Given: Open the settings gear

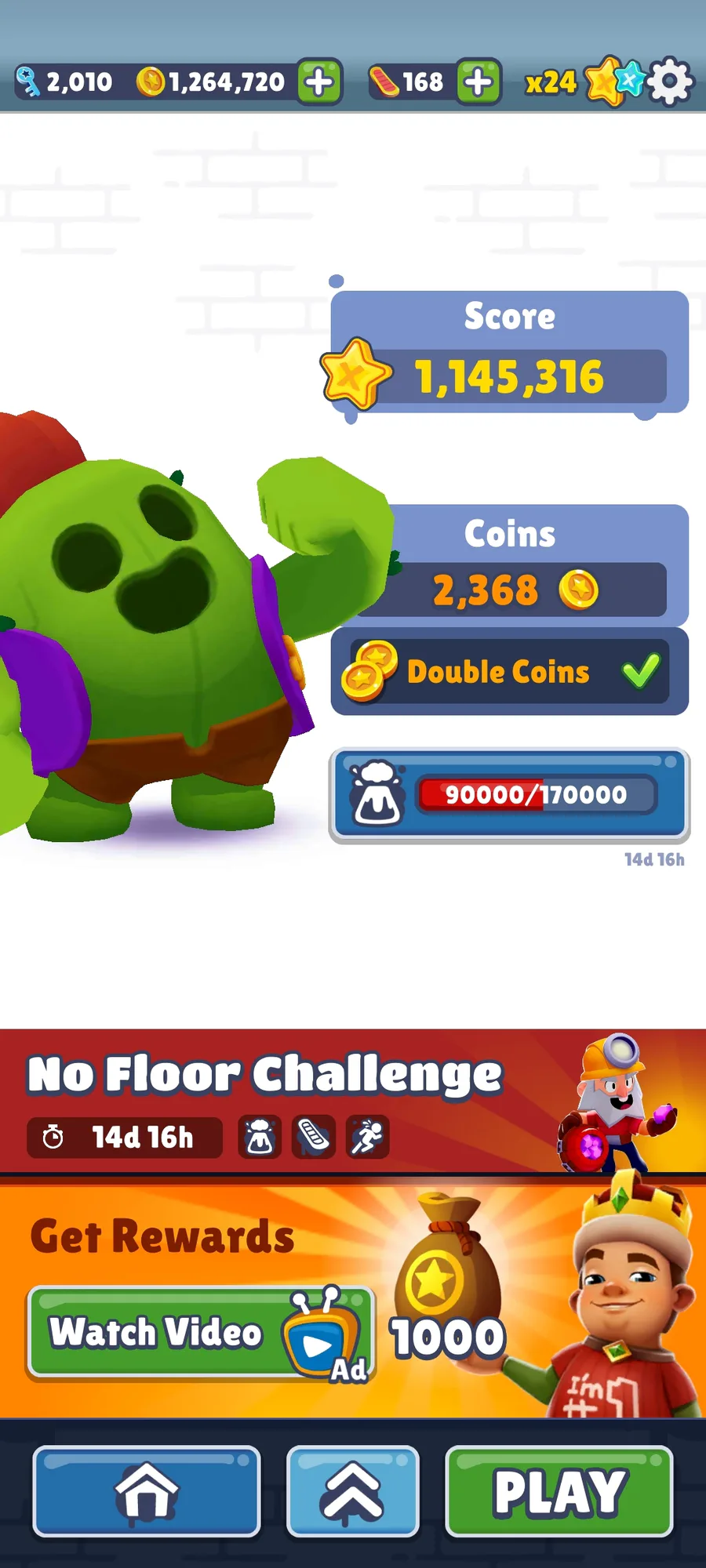Looking at the screenshot, I should 671,81.
